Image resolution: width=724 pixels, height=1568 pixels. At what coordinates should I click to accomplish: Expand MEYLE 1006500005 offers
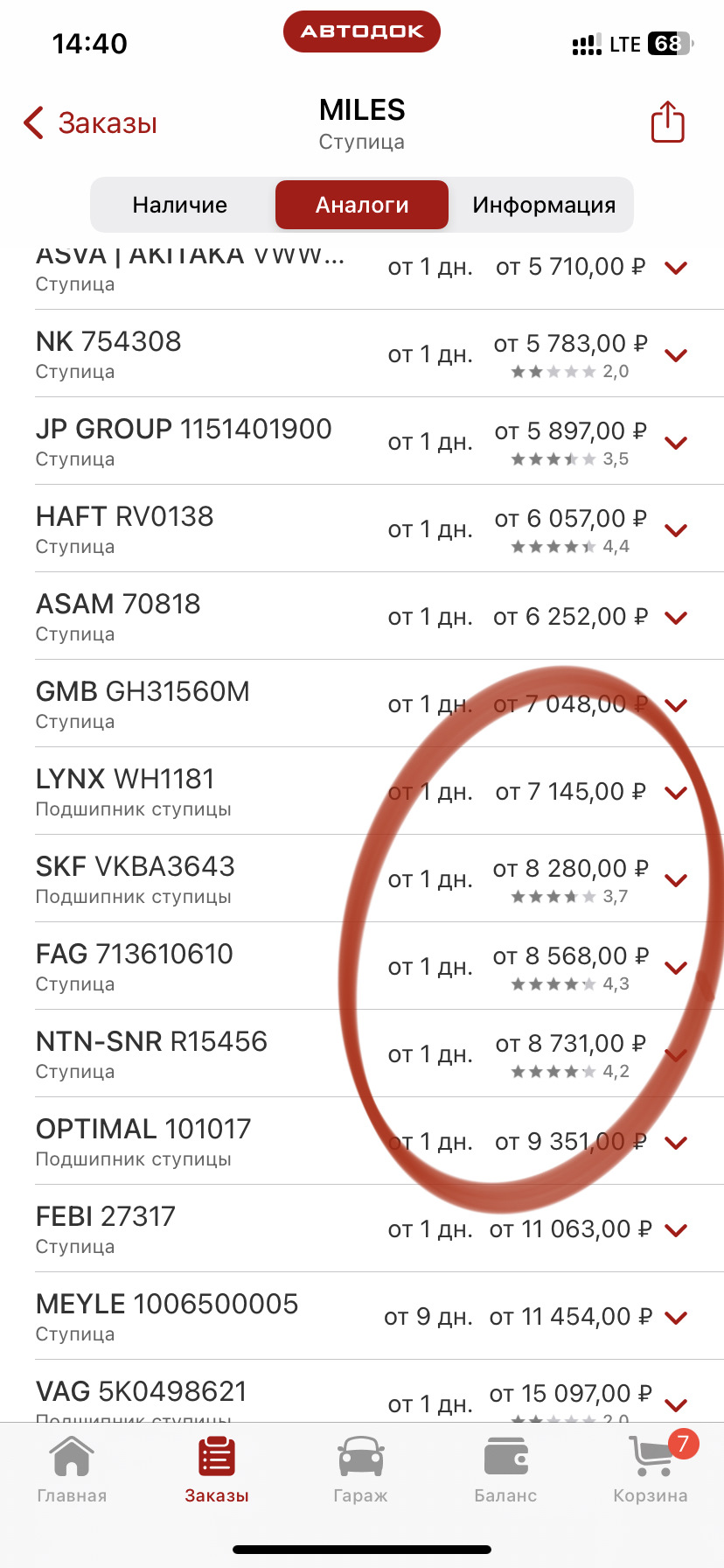coord(676,1318)
